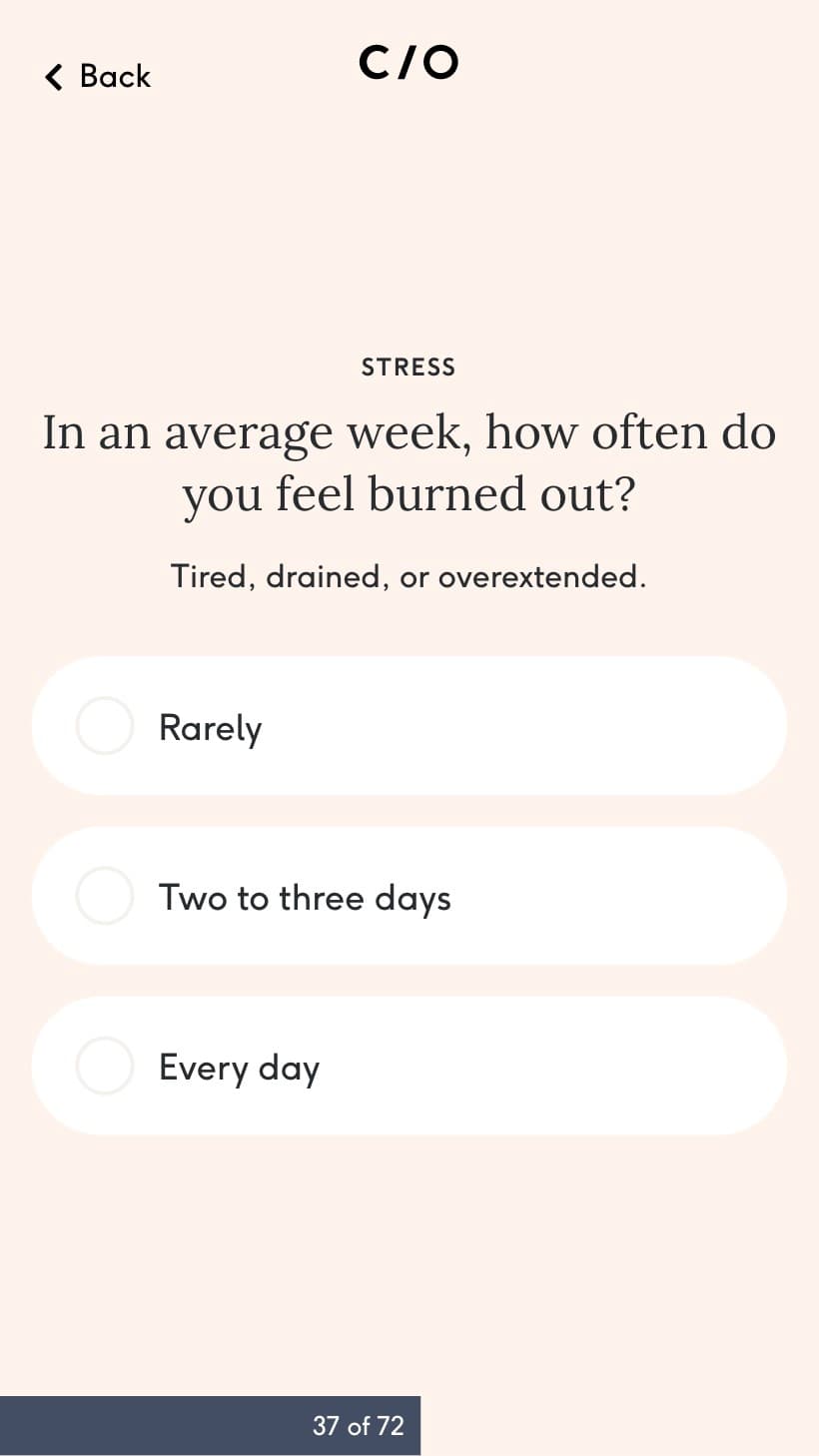The height and width of the screenshot is (1456, 819).
Task: Select the Rarely option
Action: pyautogui.click(x=409, y=726)
